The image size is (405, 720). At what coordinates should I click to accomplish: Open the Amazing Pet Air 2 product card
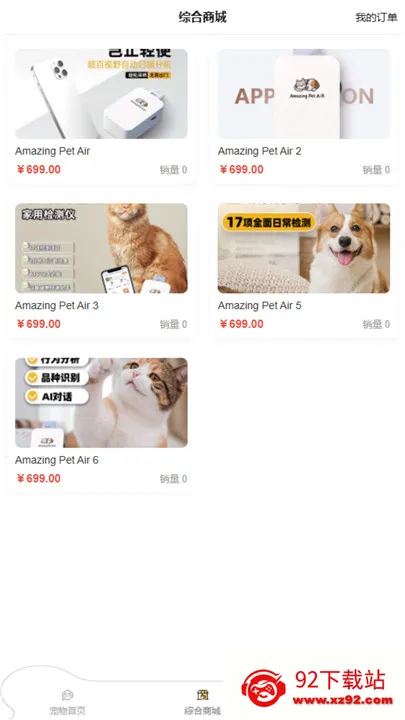[304, 114]
